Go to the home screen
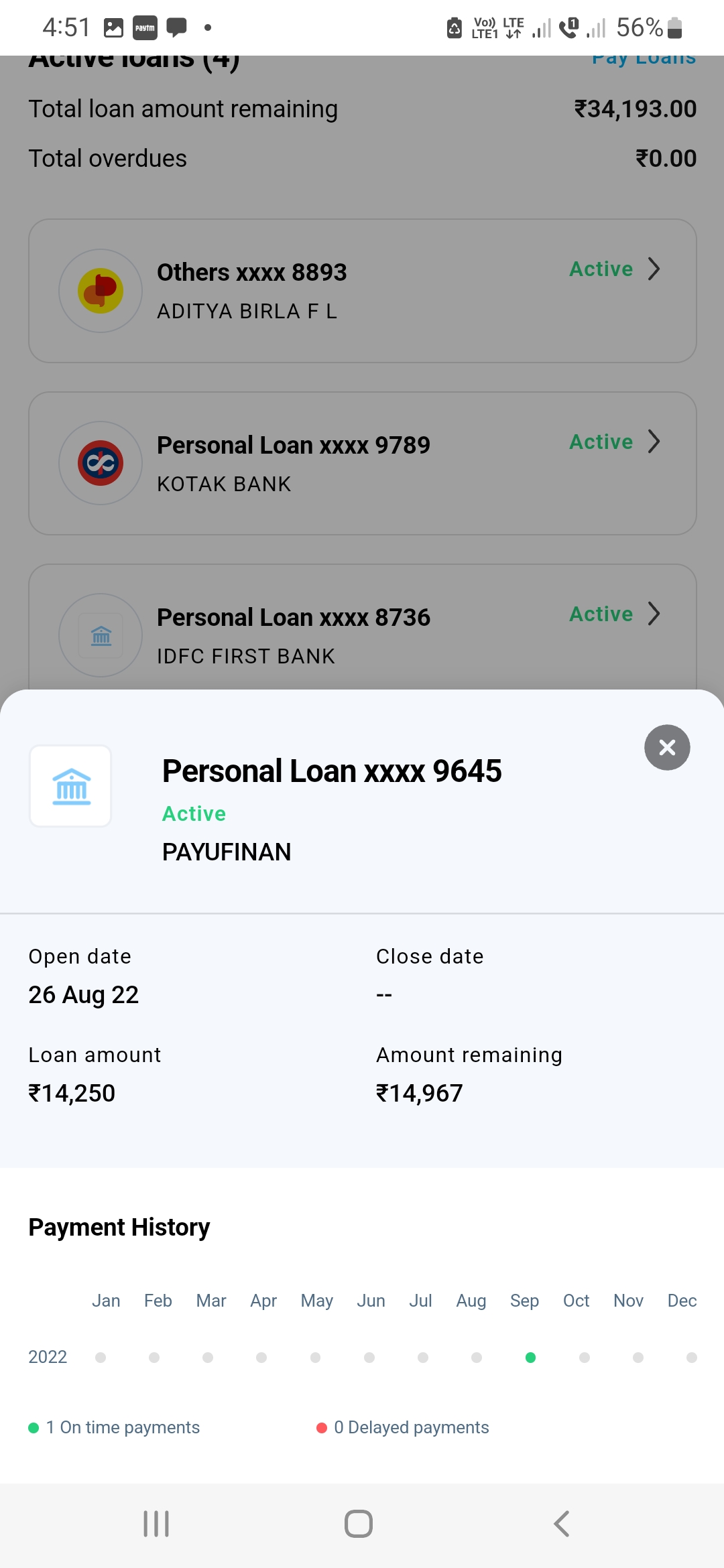 359,1524
